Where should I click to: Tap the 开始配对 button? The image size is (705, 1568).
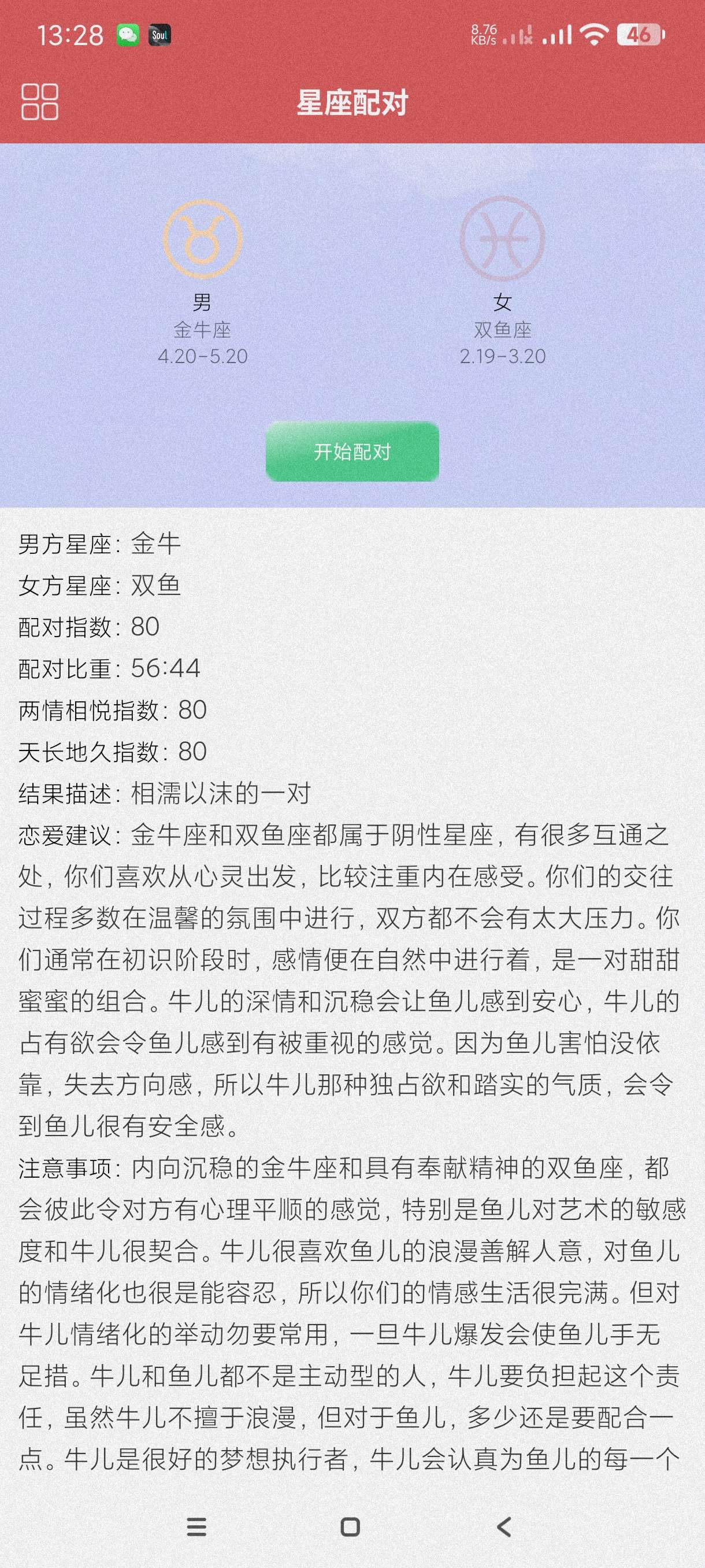click(352, 452)
